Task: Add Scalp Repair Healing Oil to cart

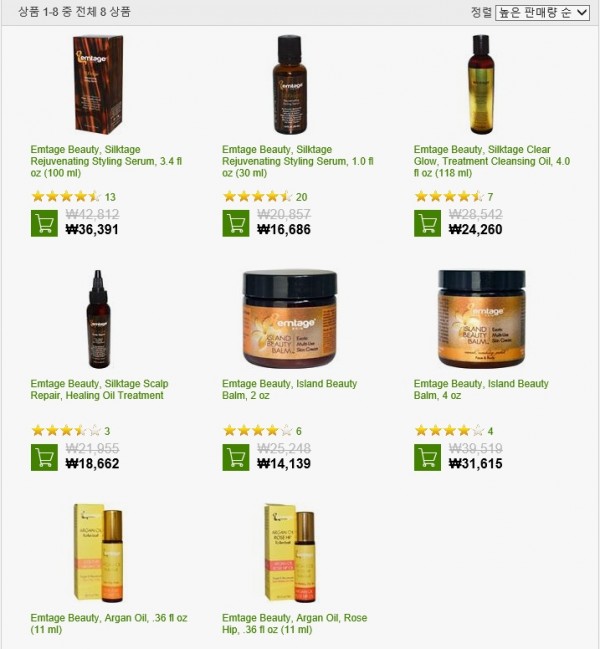Action: point(44,457)
